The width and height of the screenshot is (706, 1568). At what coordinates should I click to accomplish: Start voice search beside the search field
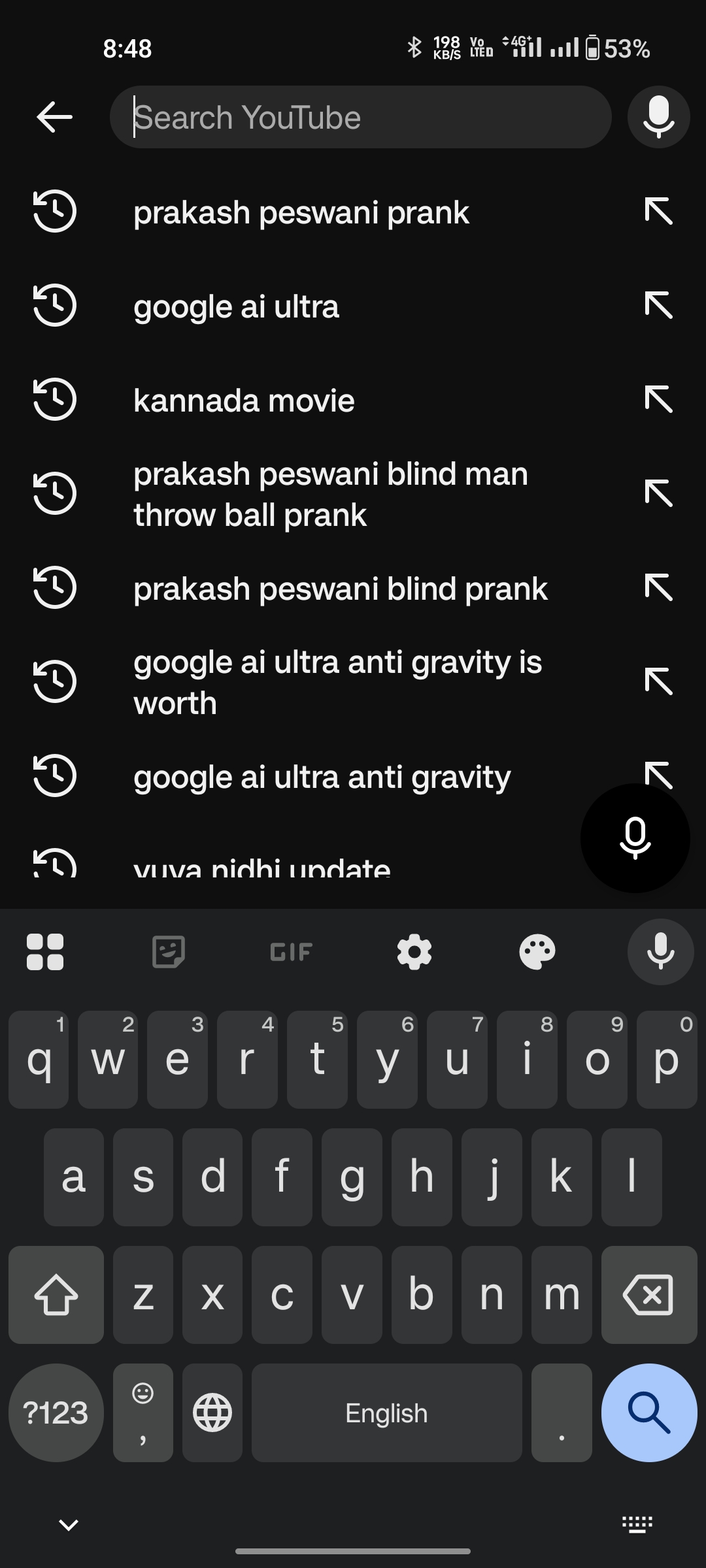658,117
